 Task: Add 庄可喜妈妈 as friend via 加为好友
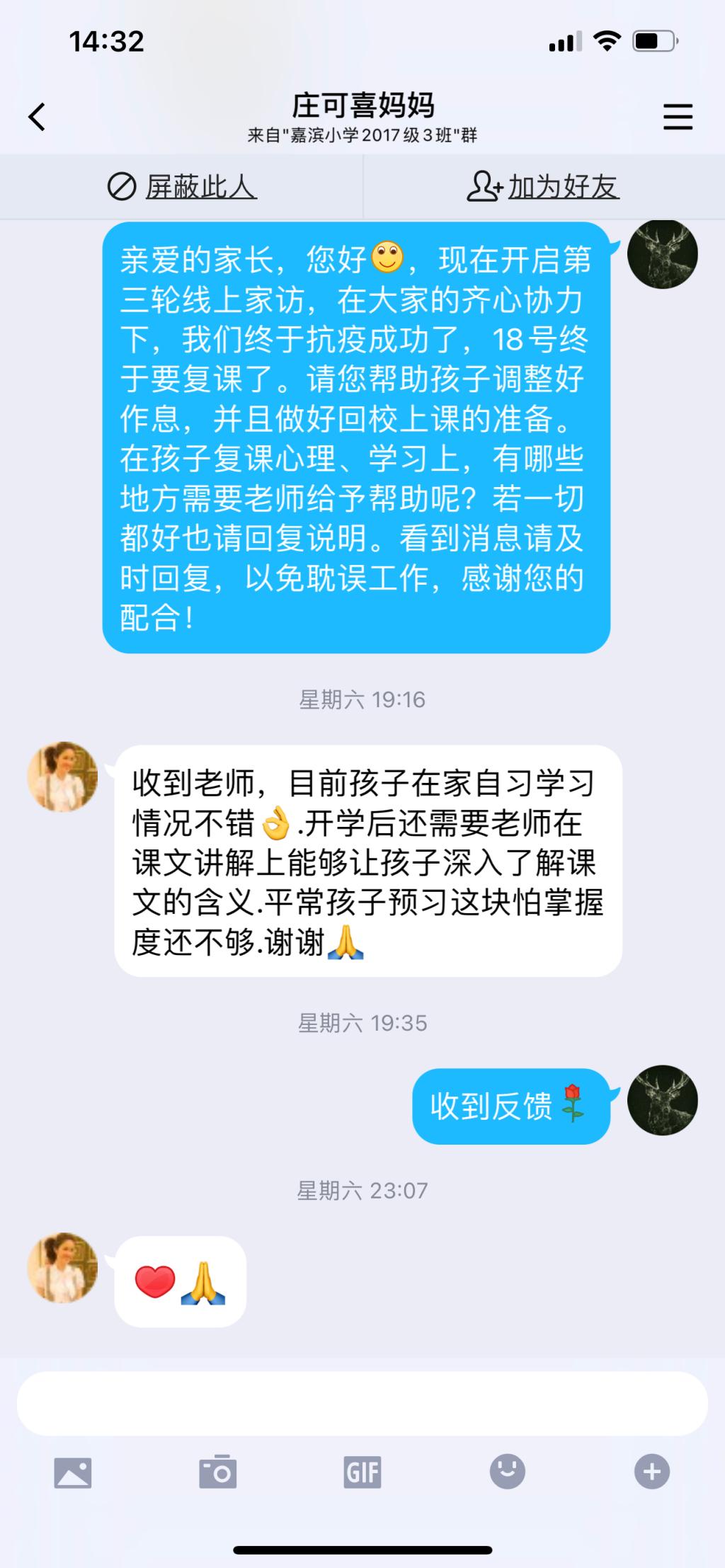coord(543,187)
